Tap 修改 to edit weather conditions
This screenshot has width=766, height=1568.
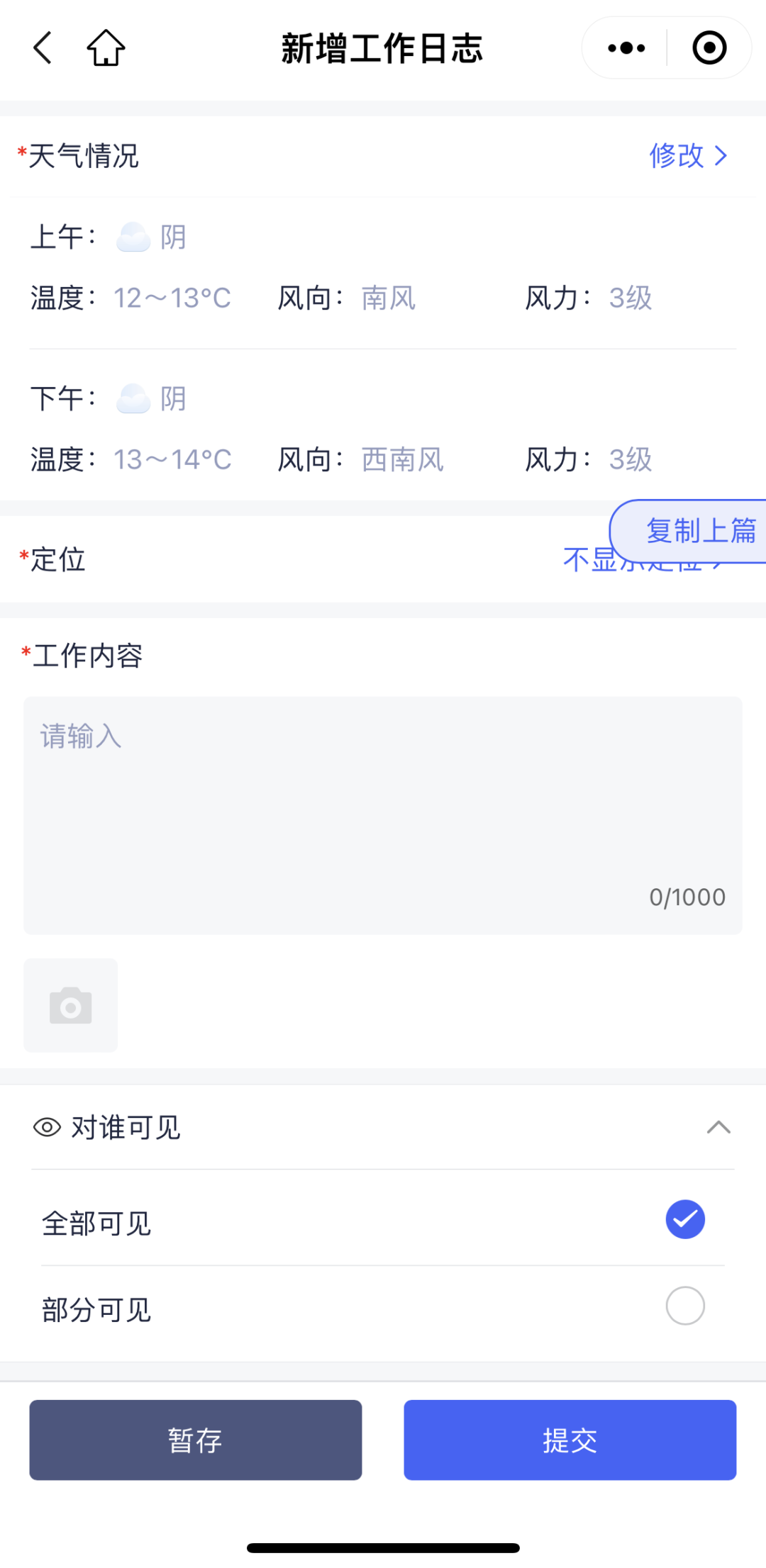click(688, 156)
